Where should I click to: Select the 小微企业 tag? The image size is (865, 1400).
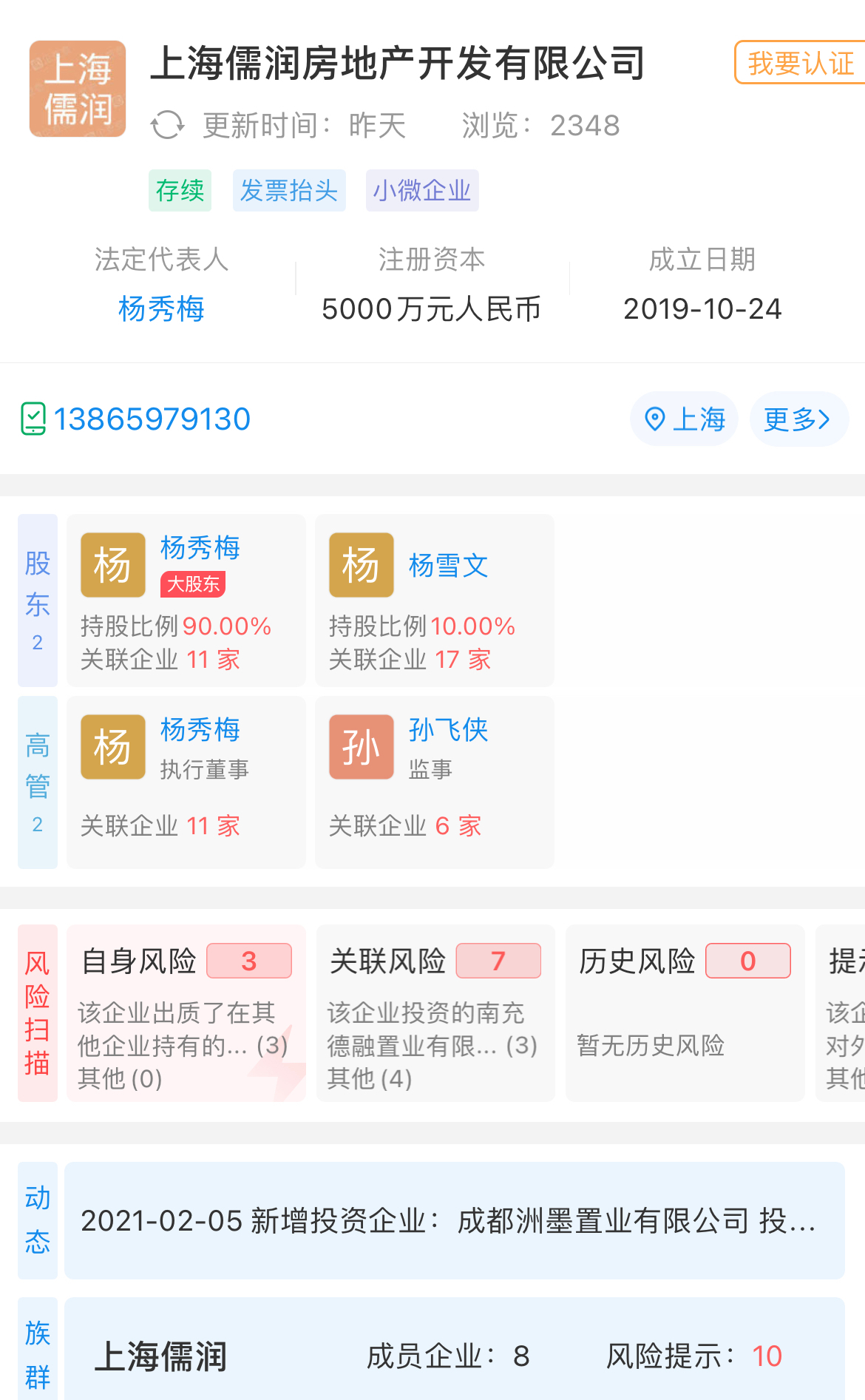pyautogui.click(x=422, y=191)
